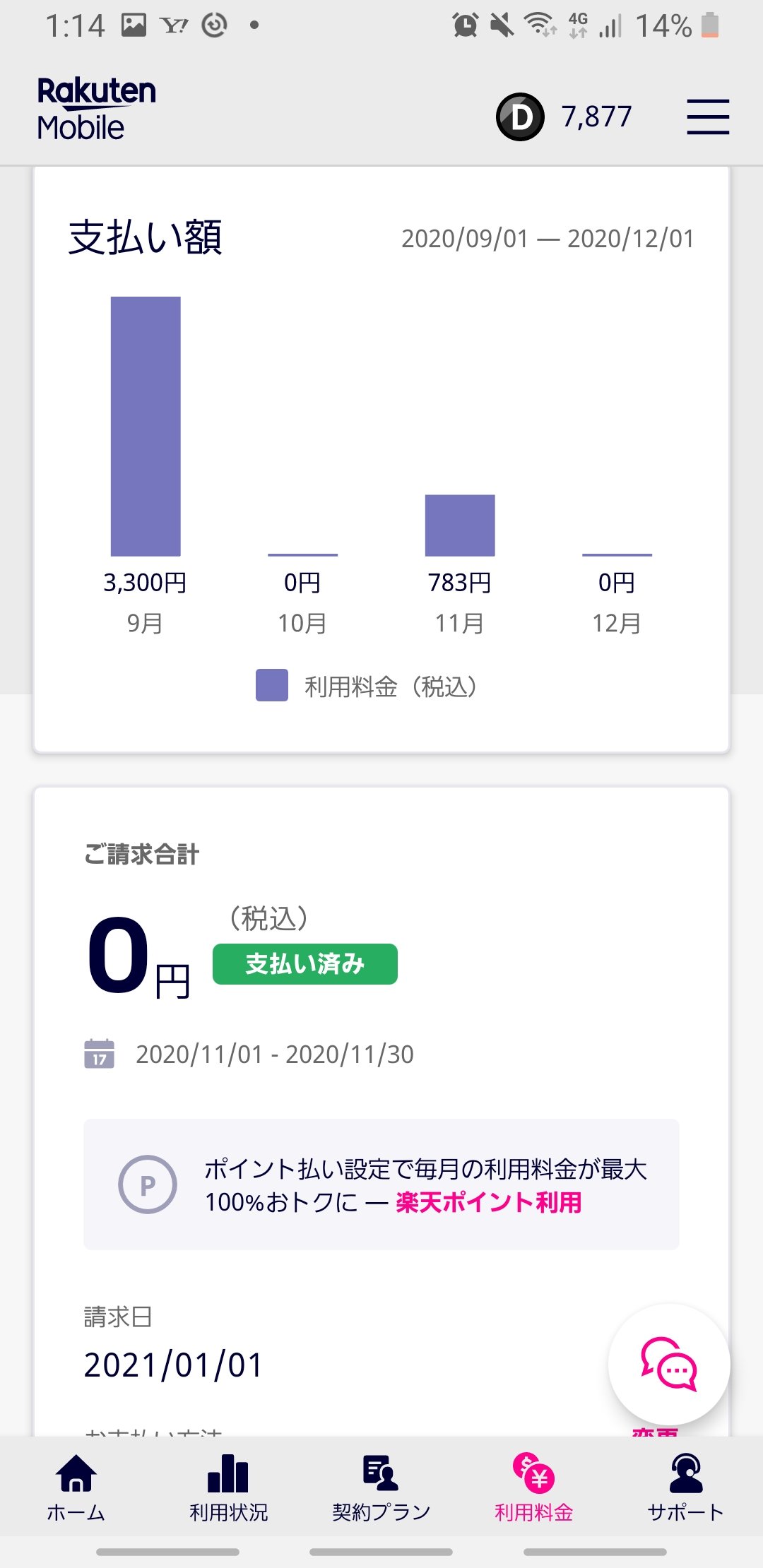The height and width of the screenshot is (1568, 763).
Task: Switch to the 契約プラン tab
Action: point(381,1486)
